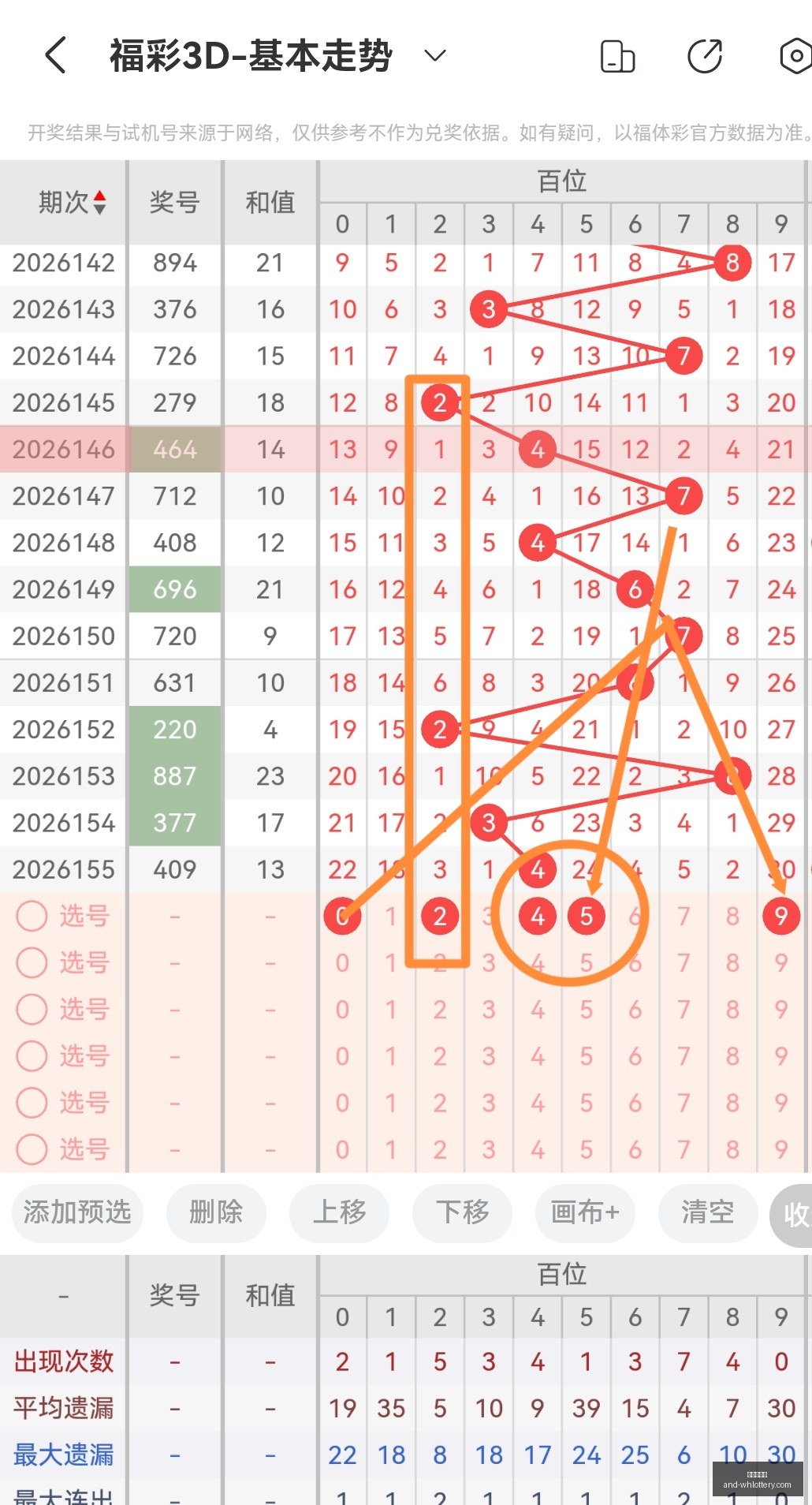The width and height of the screenshot is (812, 1505).
Task: Expand the 福彩3D-基本走势 title dropdown
Action: (435, 55)
